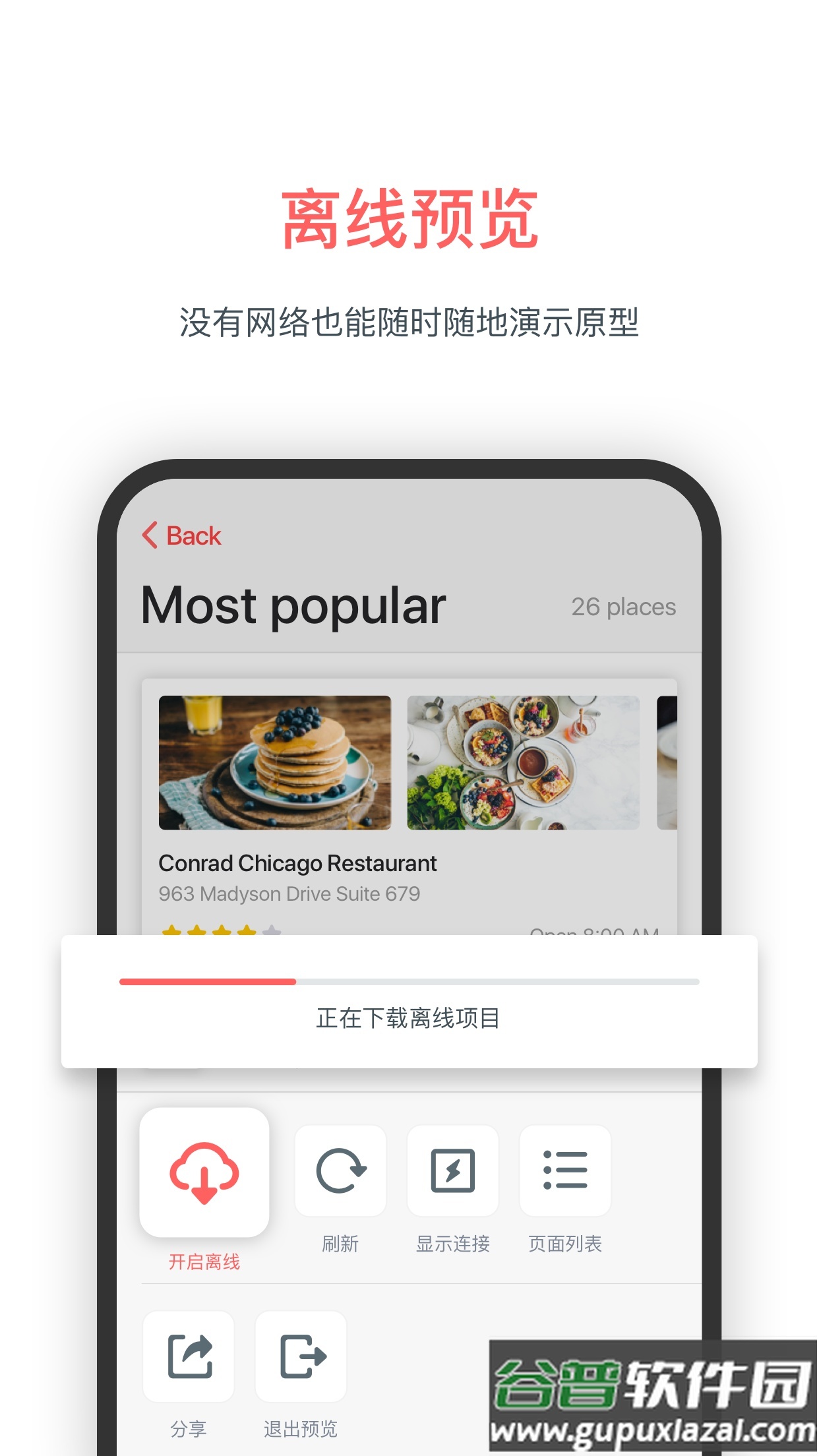Image resolution: width=819 pixels, height=1456 pixels.
Task: Tap the red back chevron arrow
Action: [149, 535]
